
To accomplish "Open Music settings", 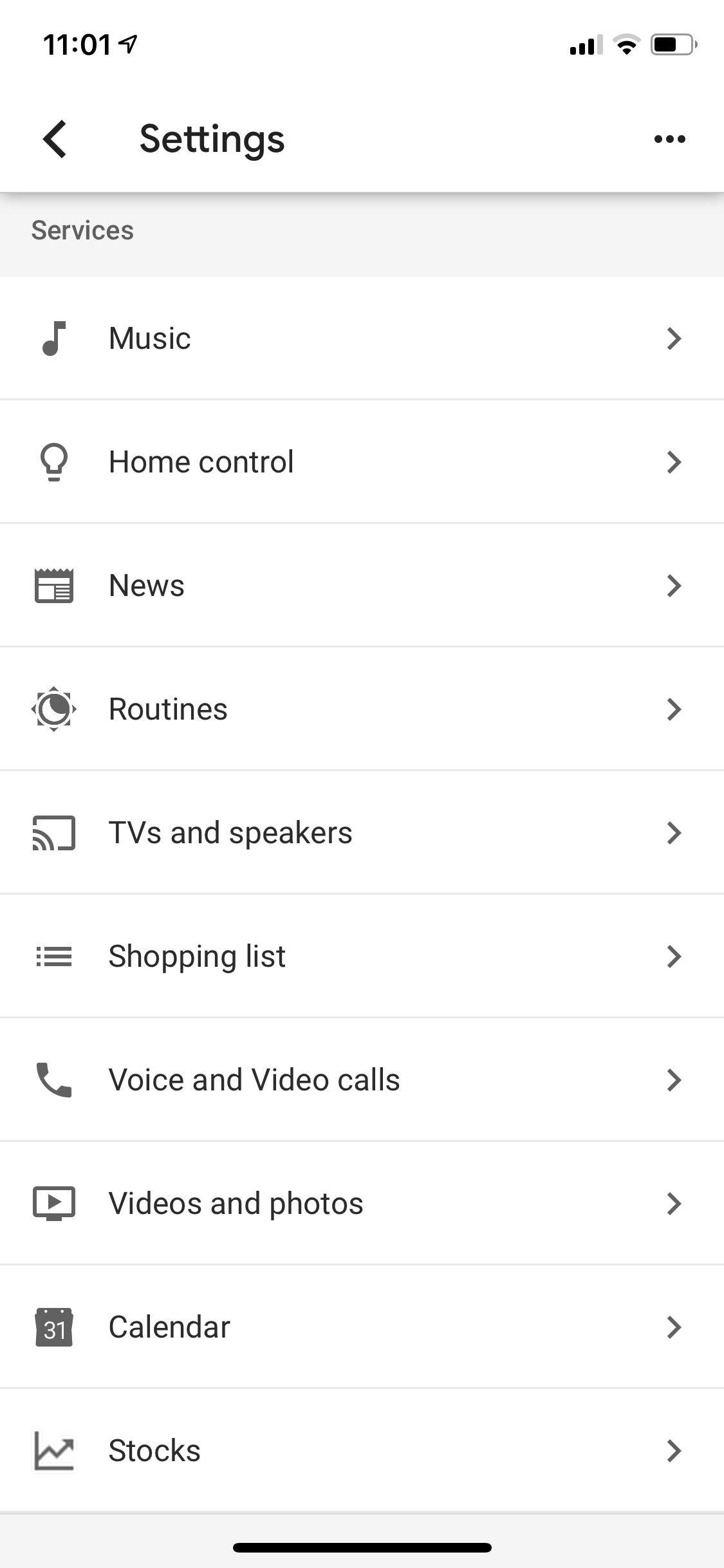I will tap(362, 339).
